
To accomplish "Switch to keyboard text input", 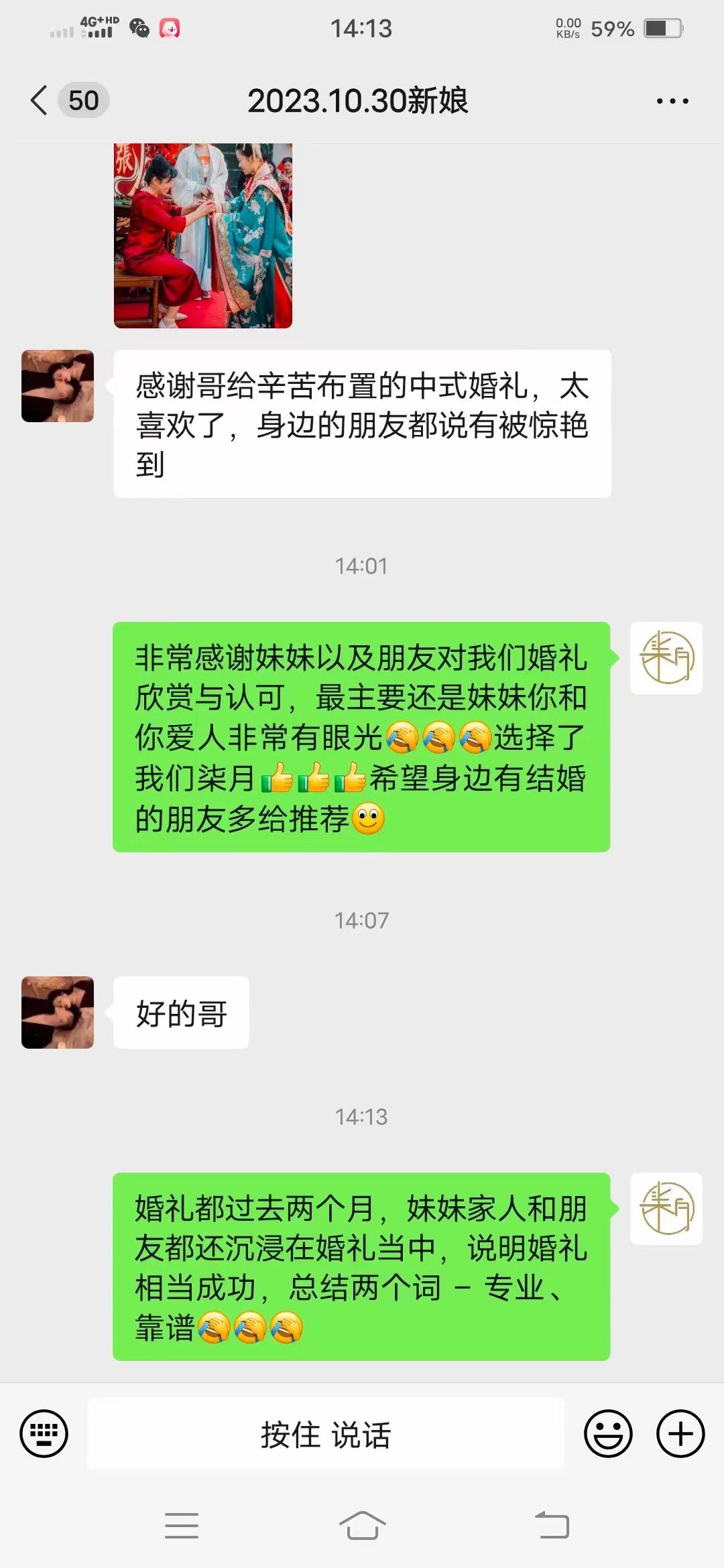I will (x=44, y=1434).
